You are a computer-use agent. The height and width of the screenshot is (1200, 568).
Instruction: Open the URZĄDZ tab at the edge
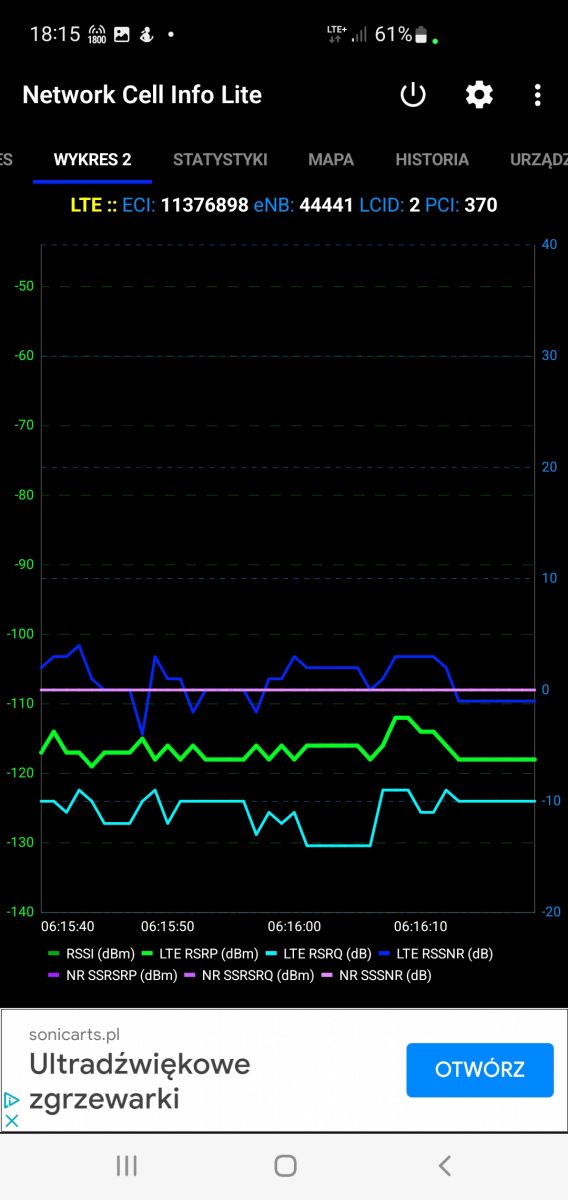539,159
